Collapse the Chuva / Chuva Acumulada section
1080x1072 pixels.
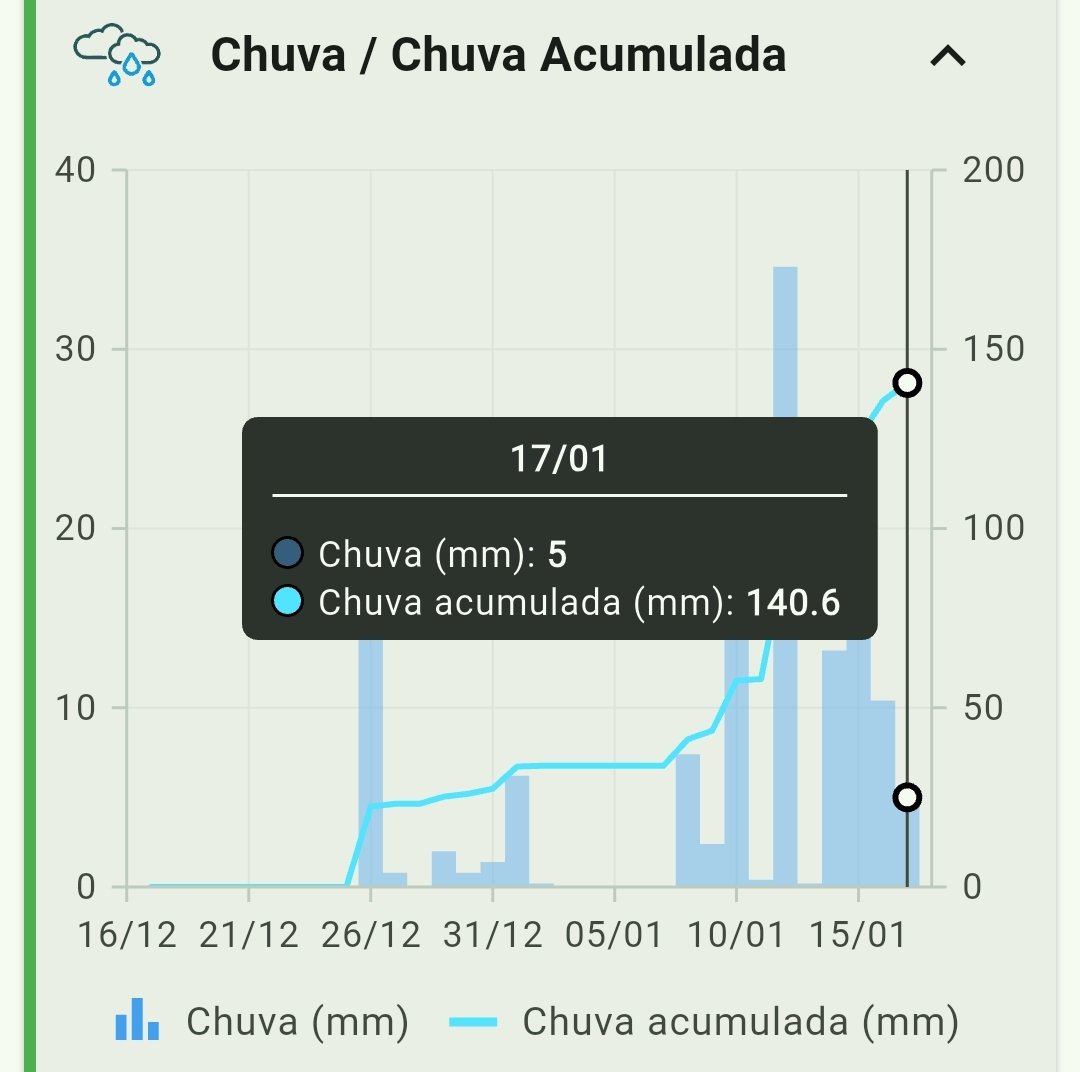point(947,56)
